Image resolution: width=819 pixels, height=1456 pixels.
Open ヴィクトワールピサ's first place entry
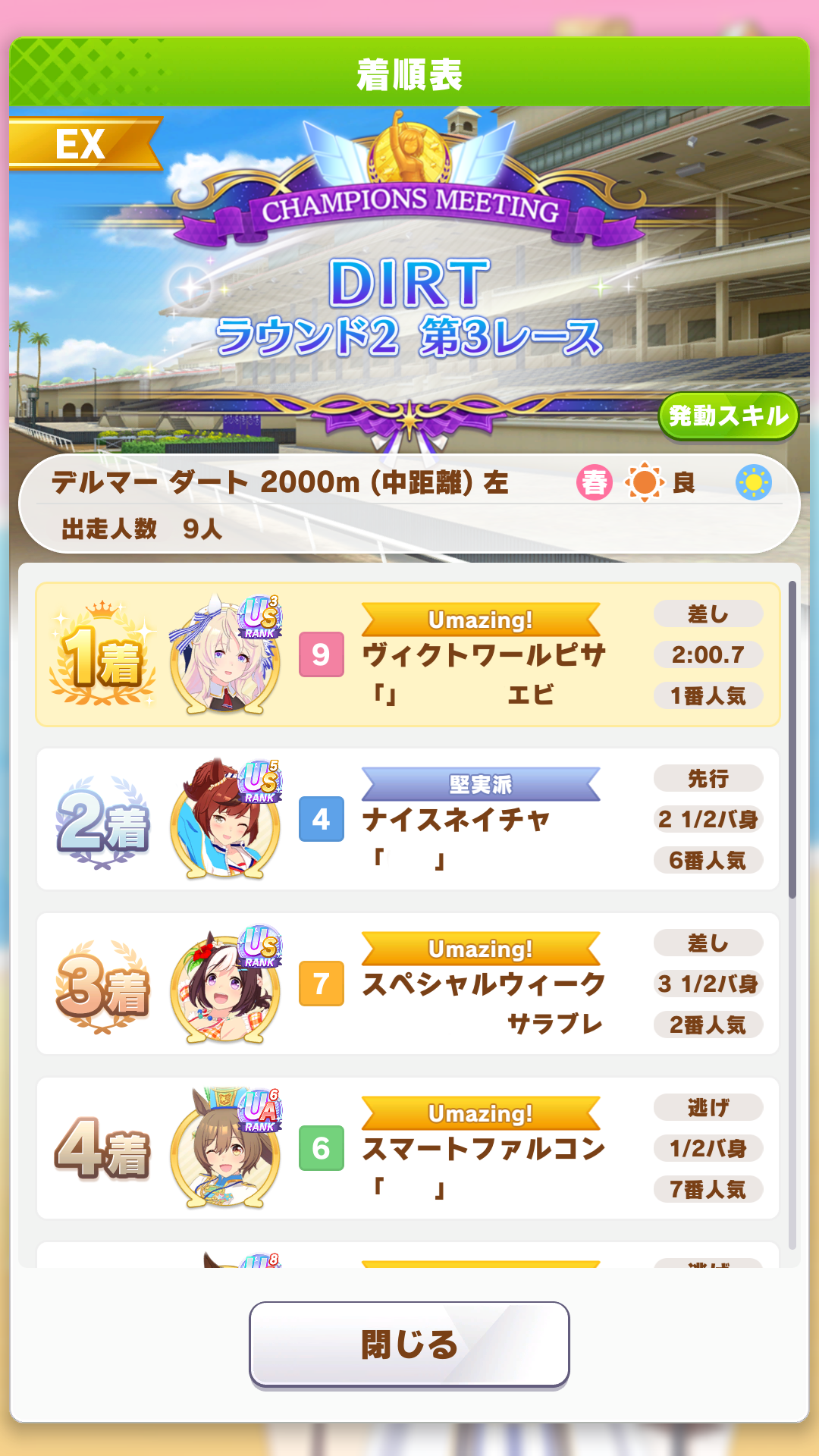tap(408, 654)
